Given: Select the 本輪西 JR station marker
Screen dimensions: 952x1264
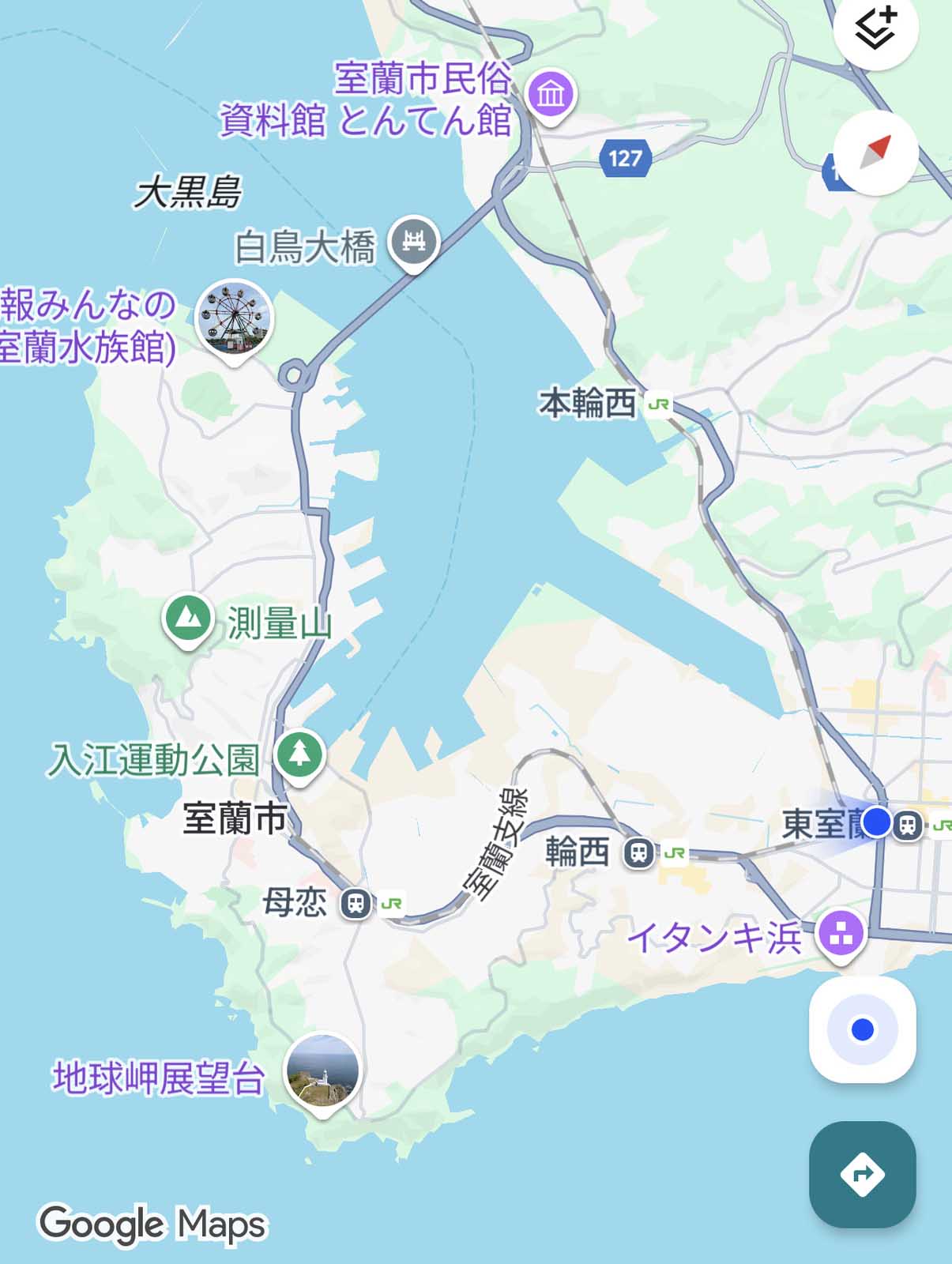Looking at the screenshot, I should 658,404.
